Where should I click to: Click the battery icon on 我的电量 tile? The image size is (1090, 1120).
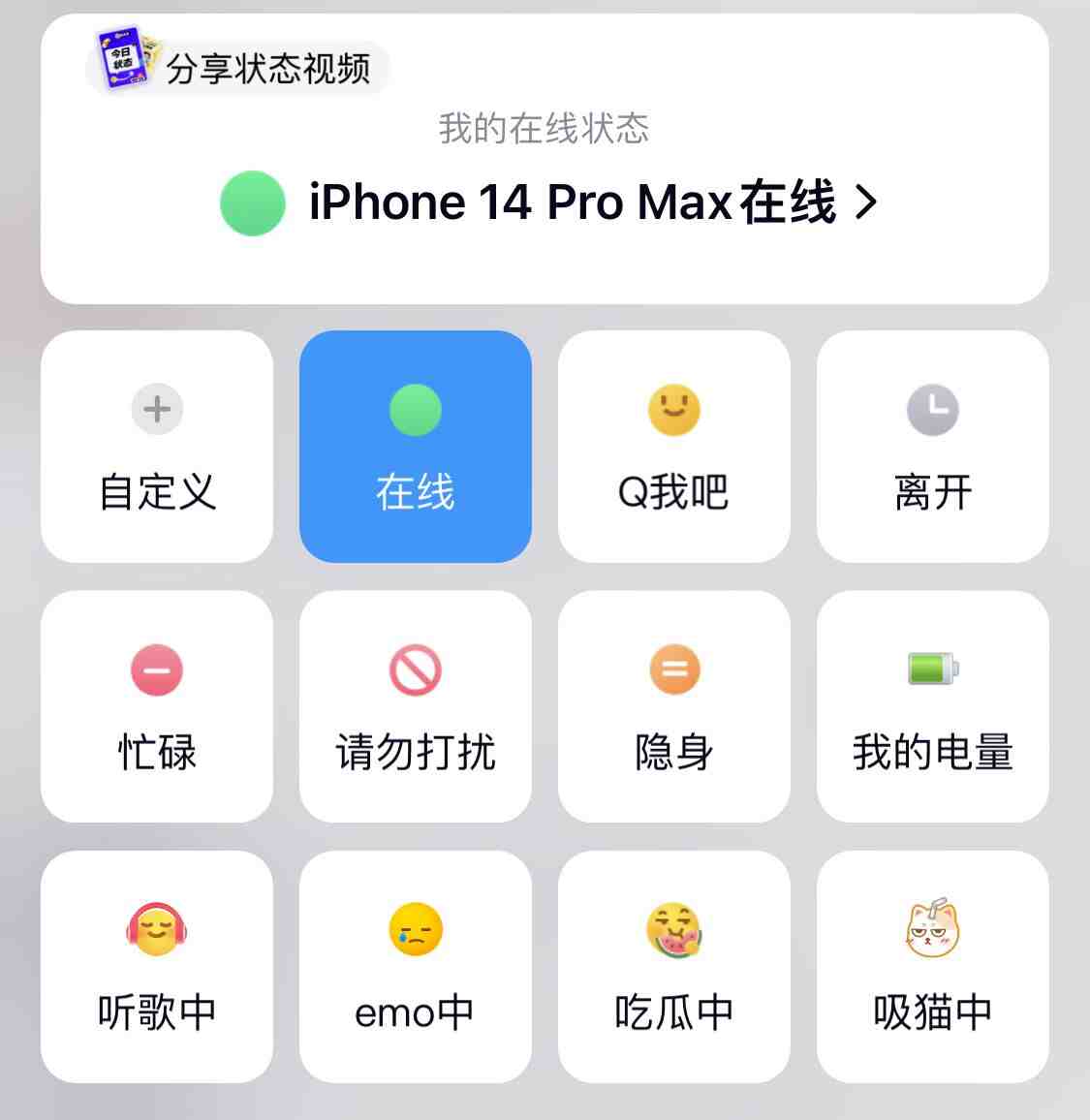[932, 669]
